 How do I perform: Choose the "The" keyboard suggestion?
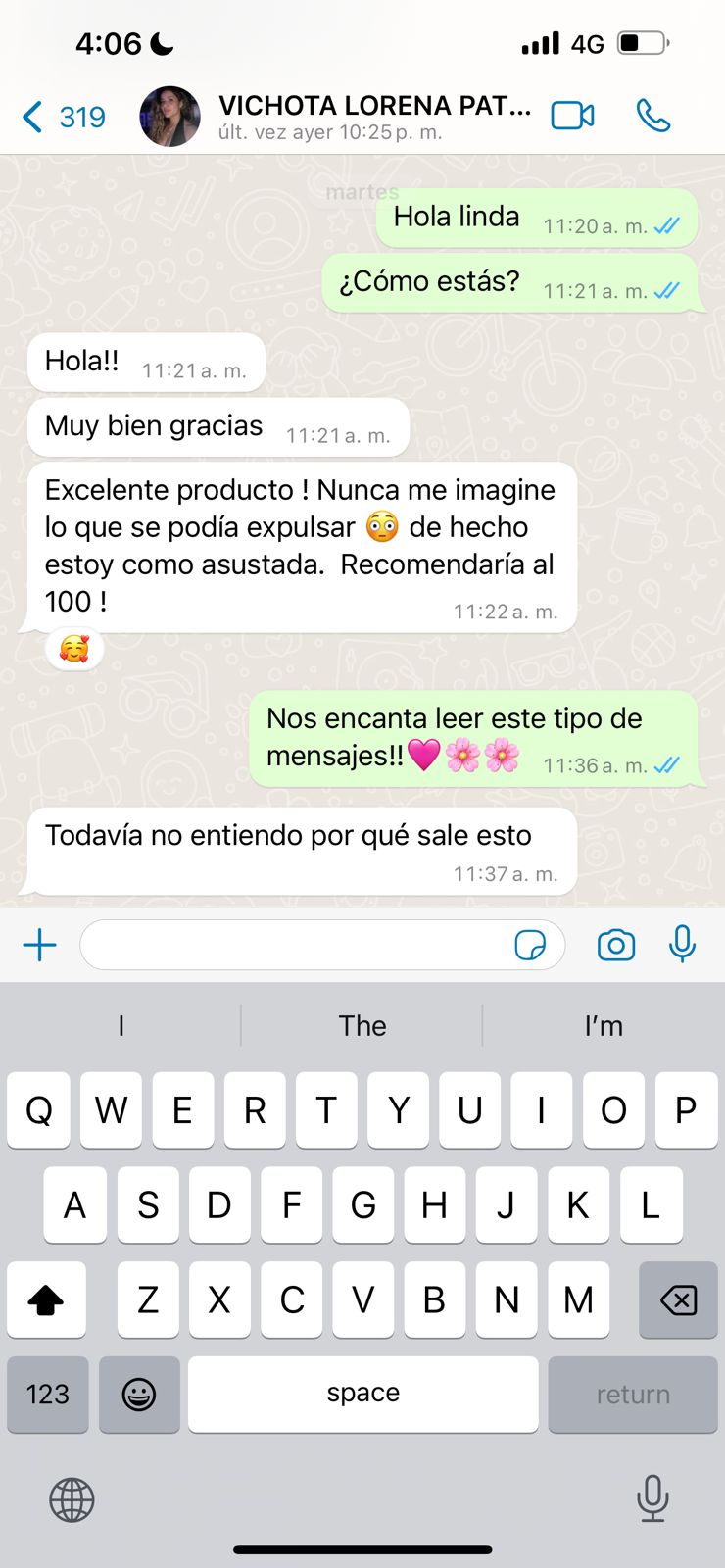point(362,1026)
